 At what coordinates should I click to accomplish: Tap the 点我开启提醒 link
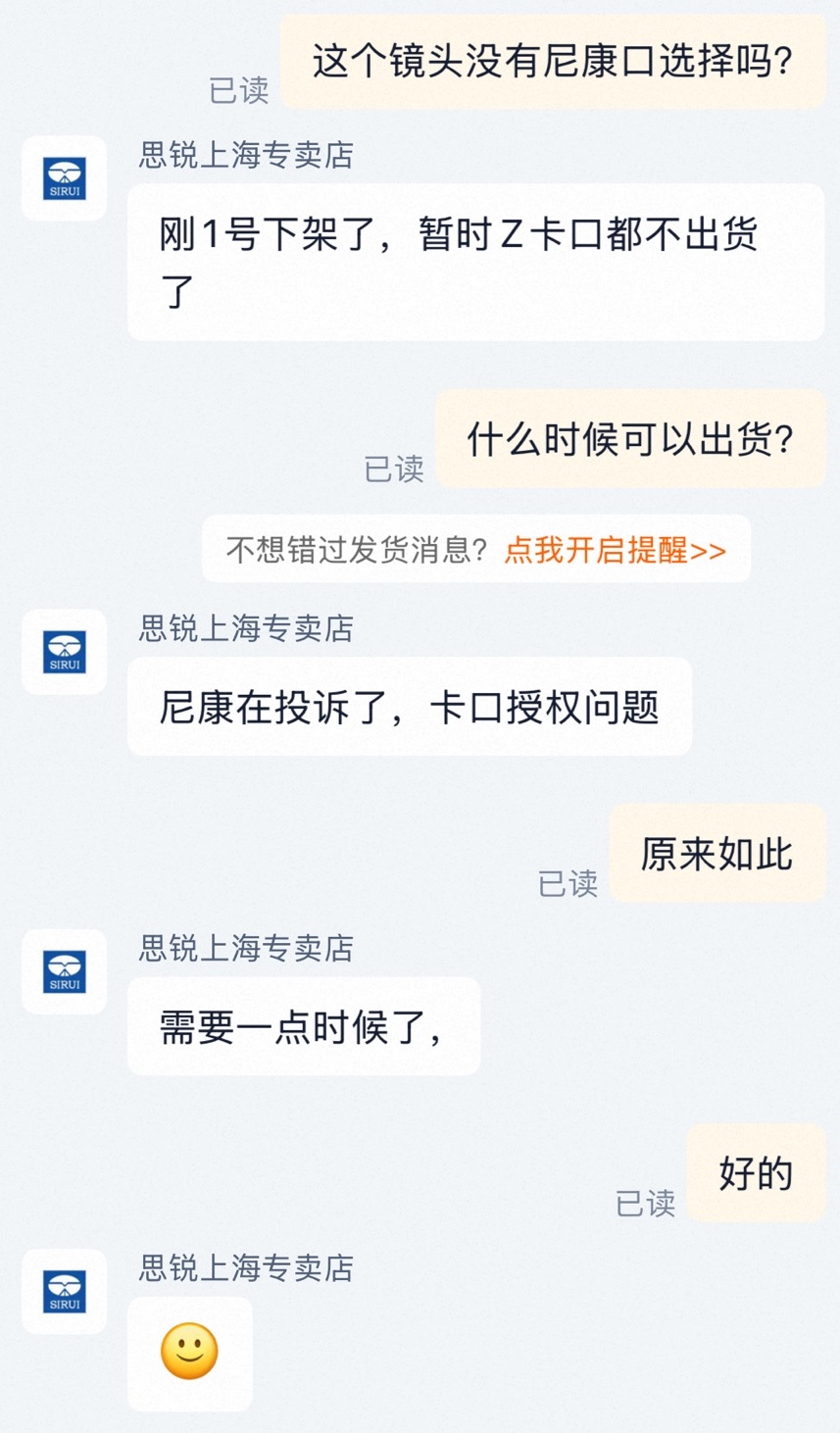pyautogui.click(x=615, y=550)
